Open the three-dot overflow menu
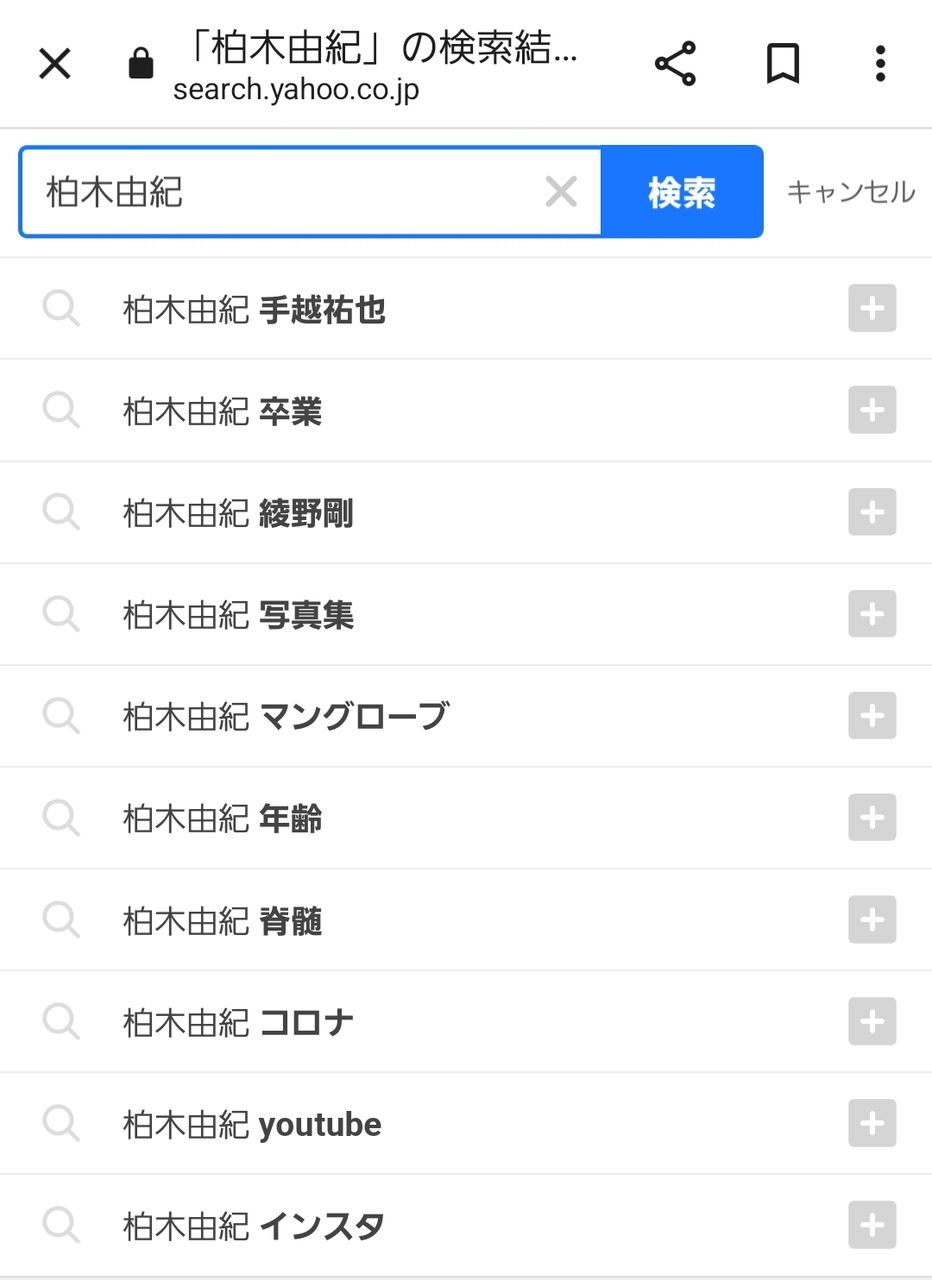This screenshot has width=932, height=1280. [x=880, y=65]
